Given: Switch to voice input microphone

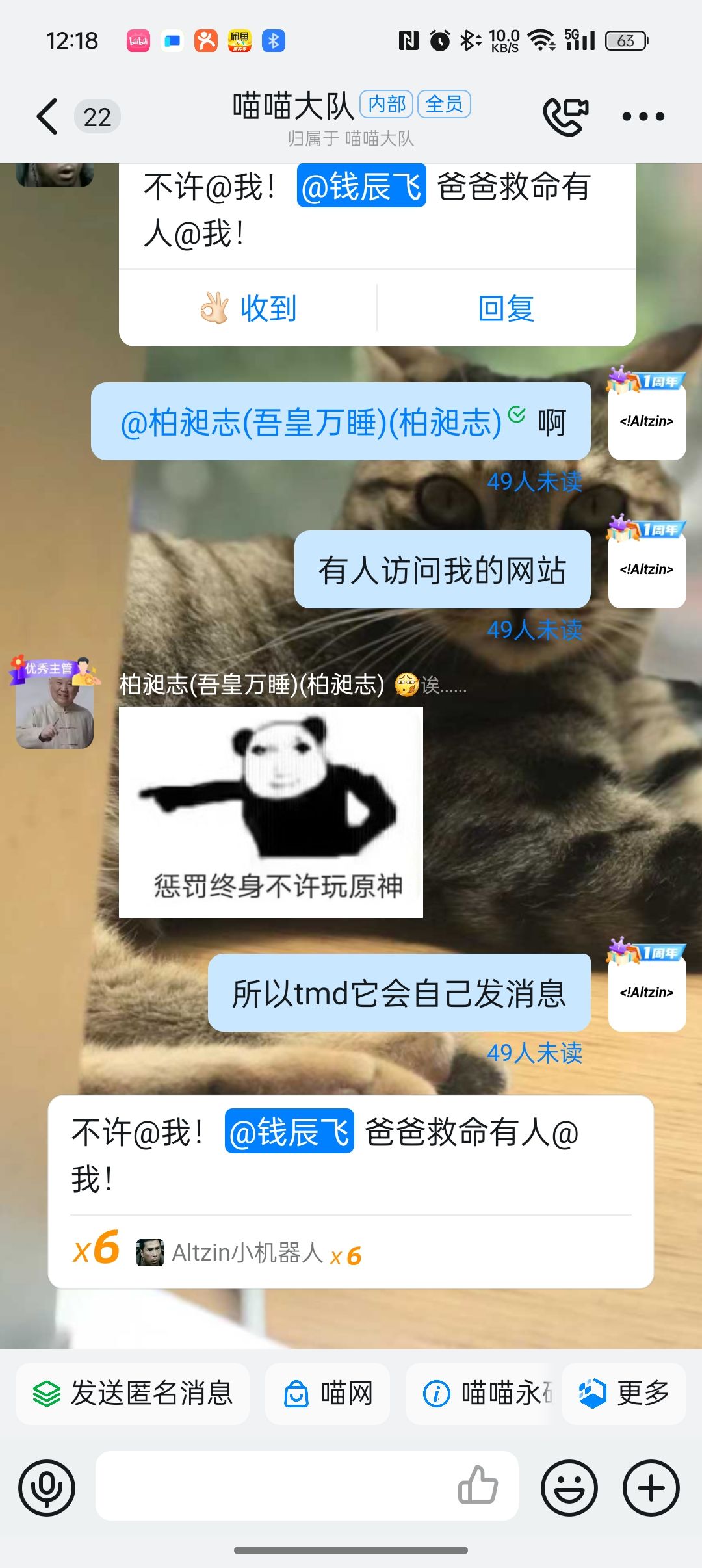Looking at the screenshot, I should pos(47,1487).
